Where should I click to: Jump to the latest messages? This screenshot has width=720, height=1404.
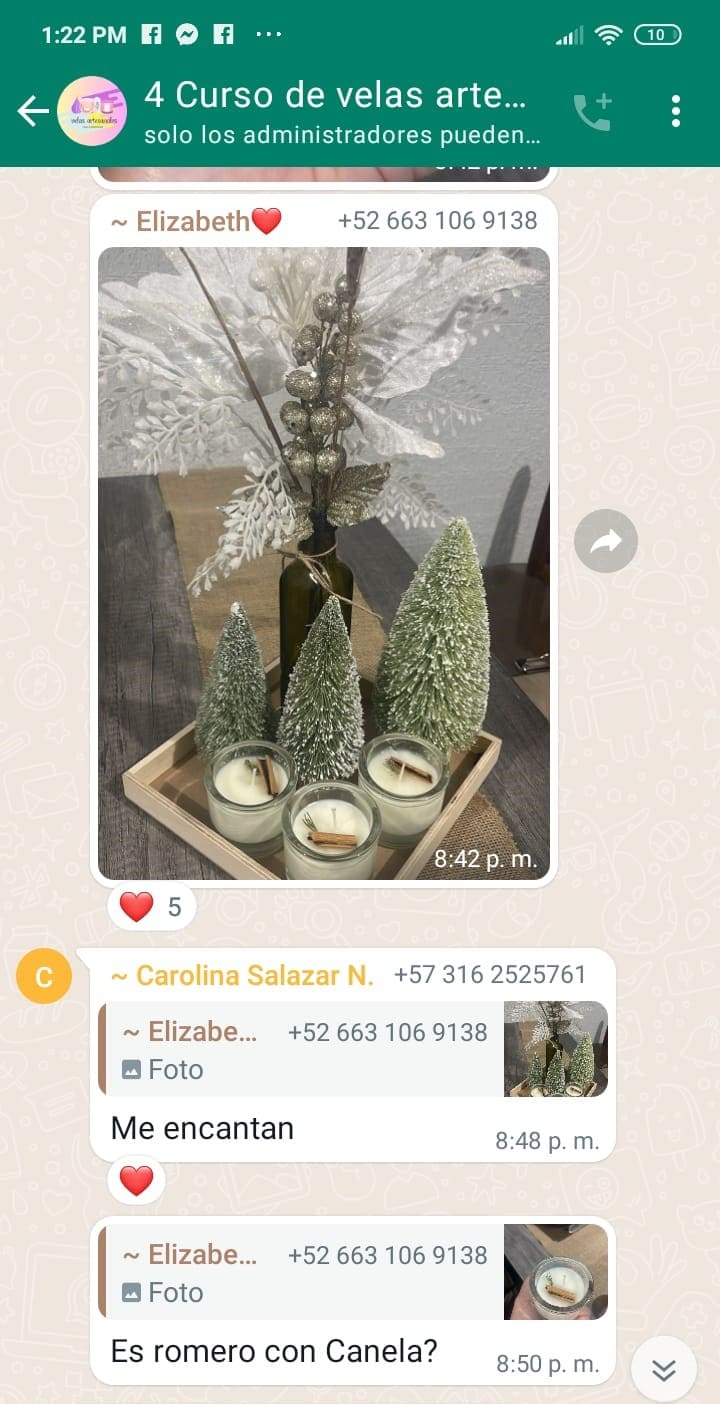(664, 1369)
